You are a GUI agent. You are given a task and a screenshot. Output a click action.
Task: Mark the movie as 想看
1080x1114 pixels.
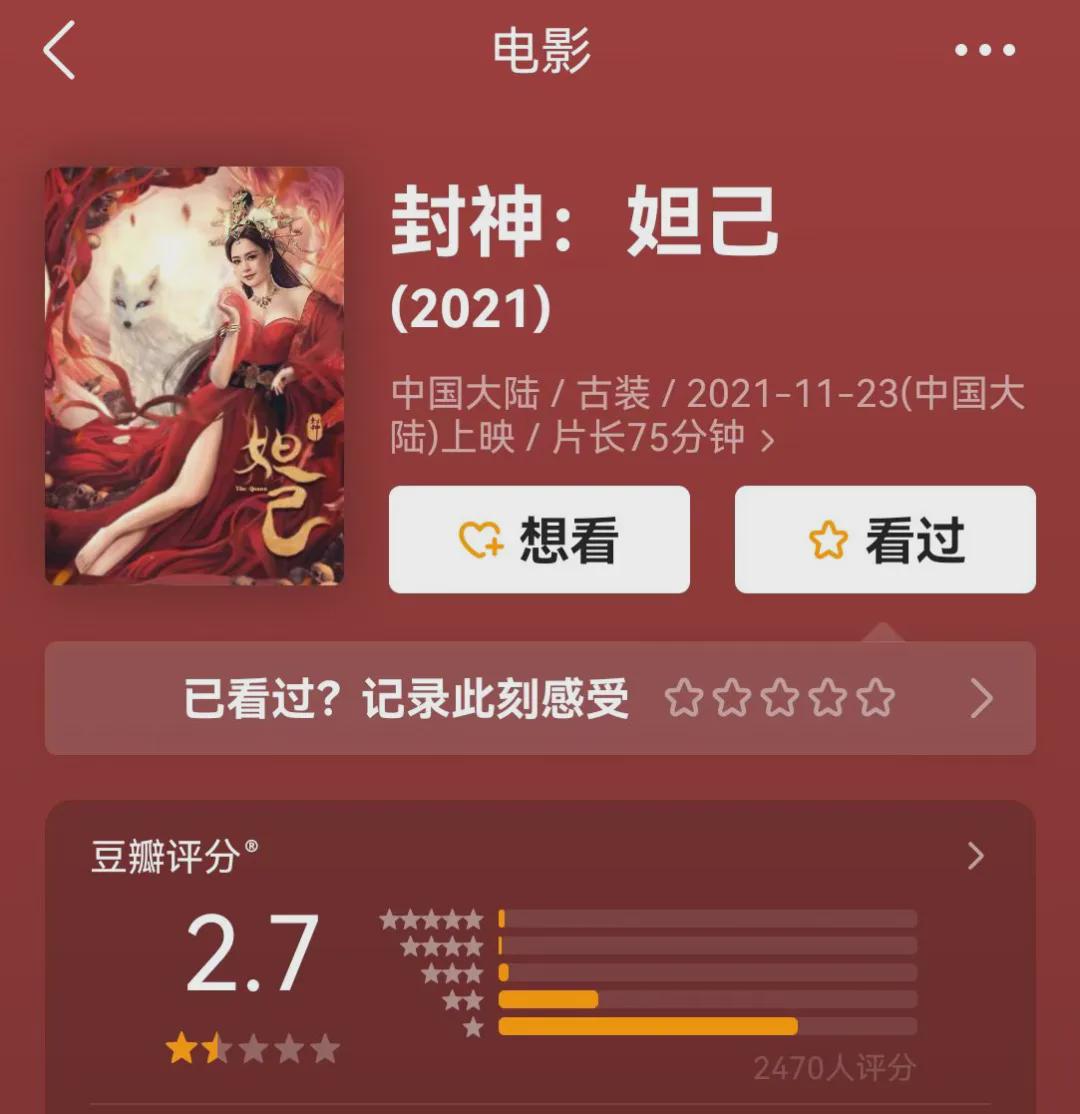[x=539, y=540]
